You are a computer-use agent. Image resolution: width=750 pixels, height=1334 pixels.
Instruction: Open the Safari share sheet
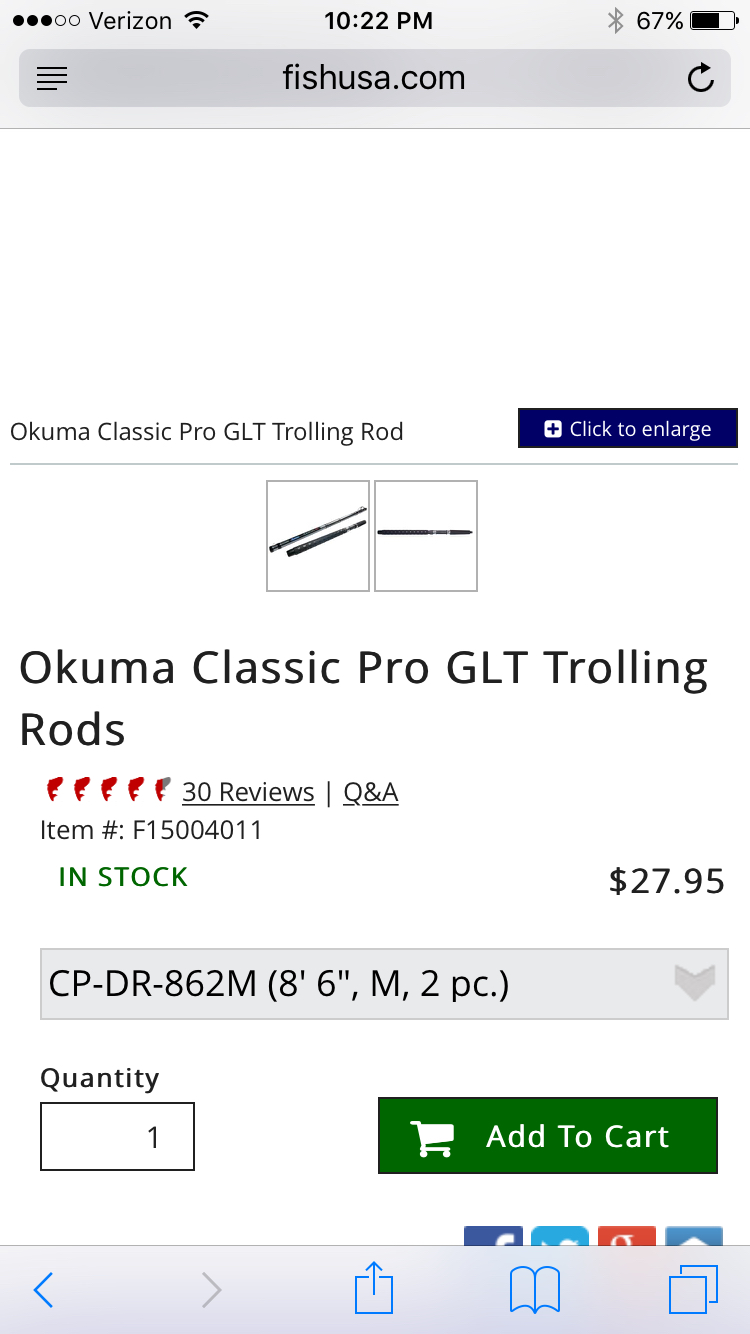374,1288
